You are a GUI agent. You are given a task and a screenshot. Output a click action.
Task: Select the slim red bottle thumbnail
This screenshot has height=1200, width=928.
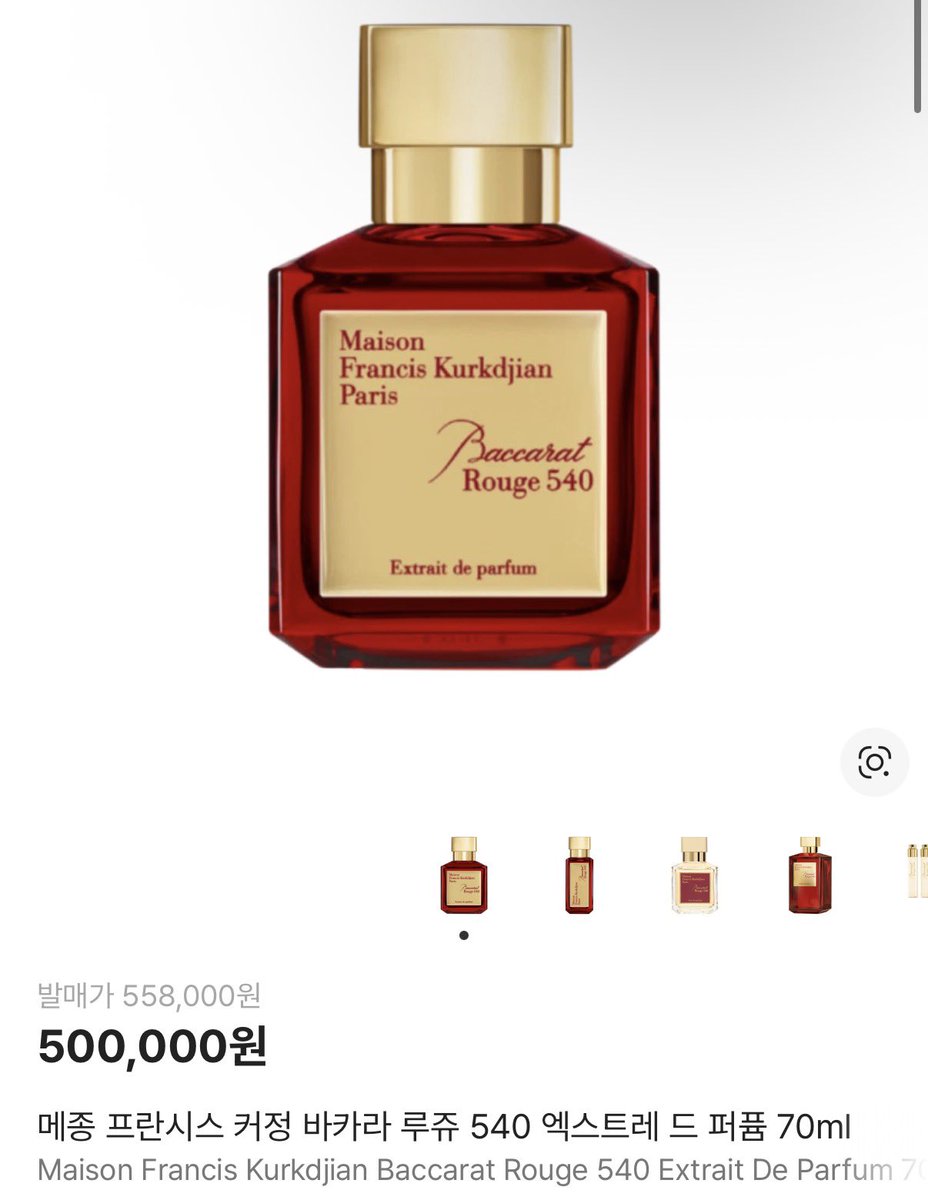579,875
